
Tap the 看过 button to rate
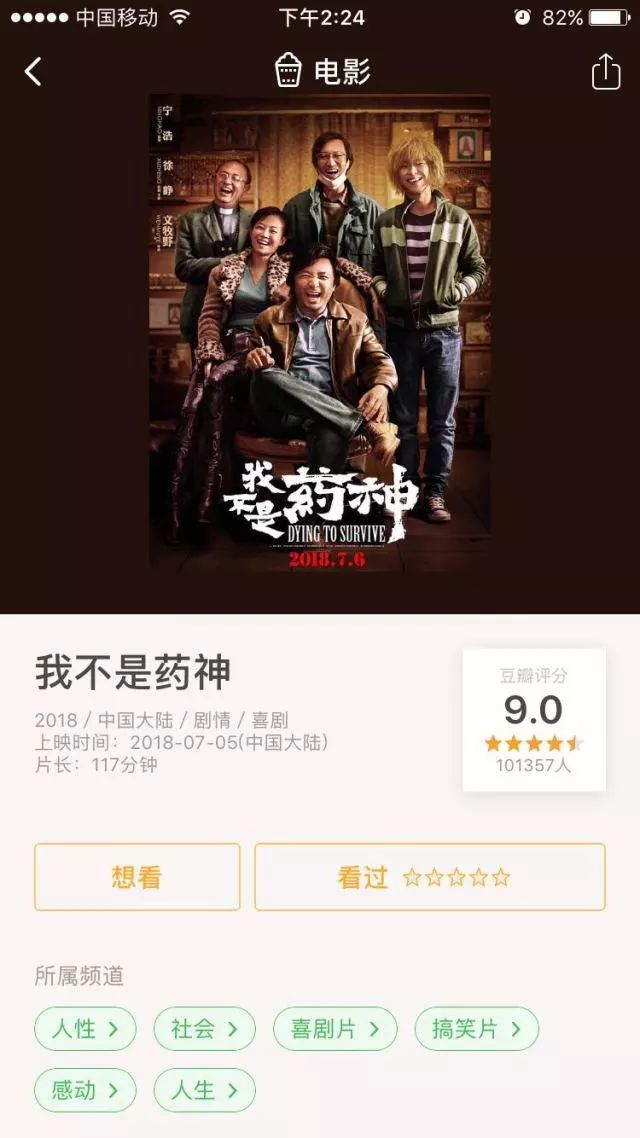click(429, 877)
